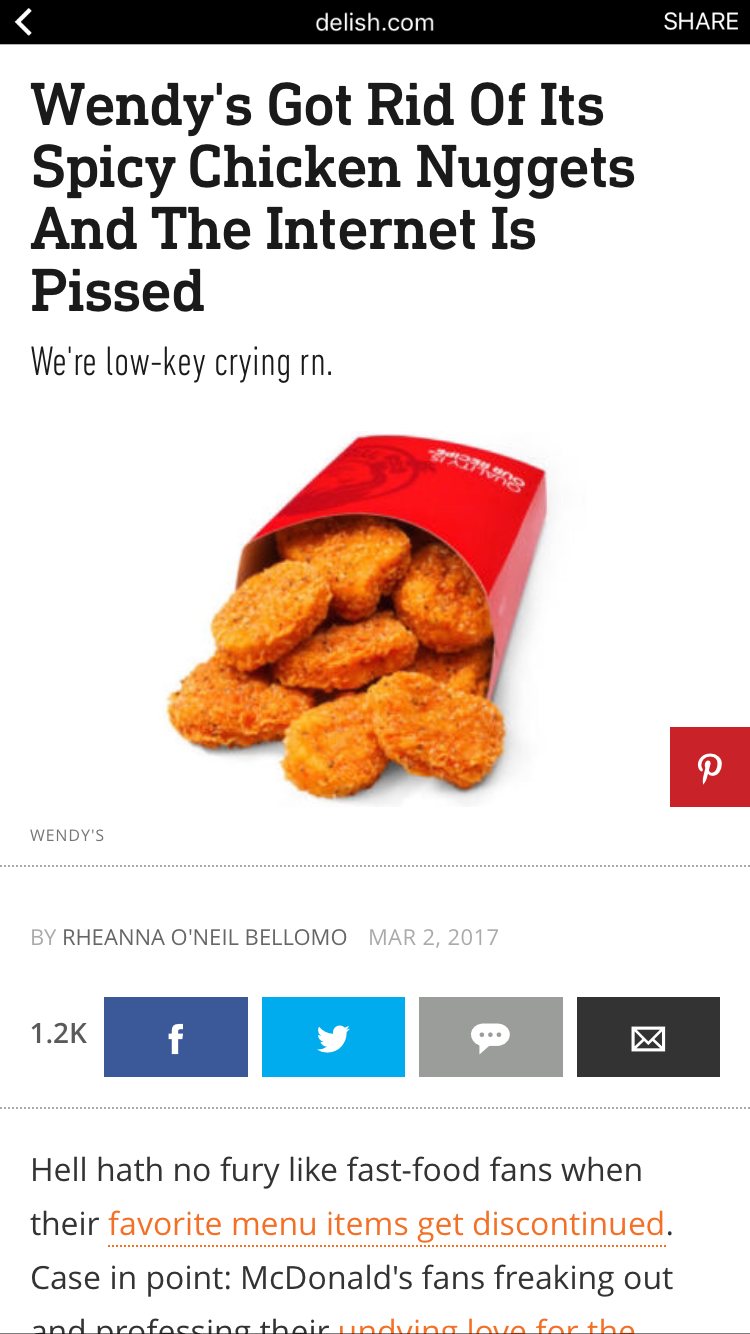The image size is (750, 1334).
Task: Email this article with envelope button
Action: pos(648,1037)
